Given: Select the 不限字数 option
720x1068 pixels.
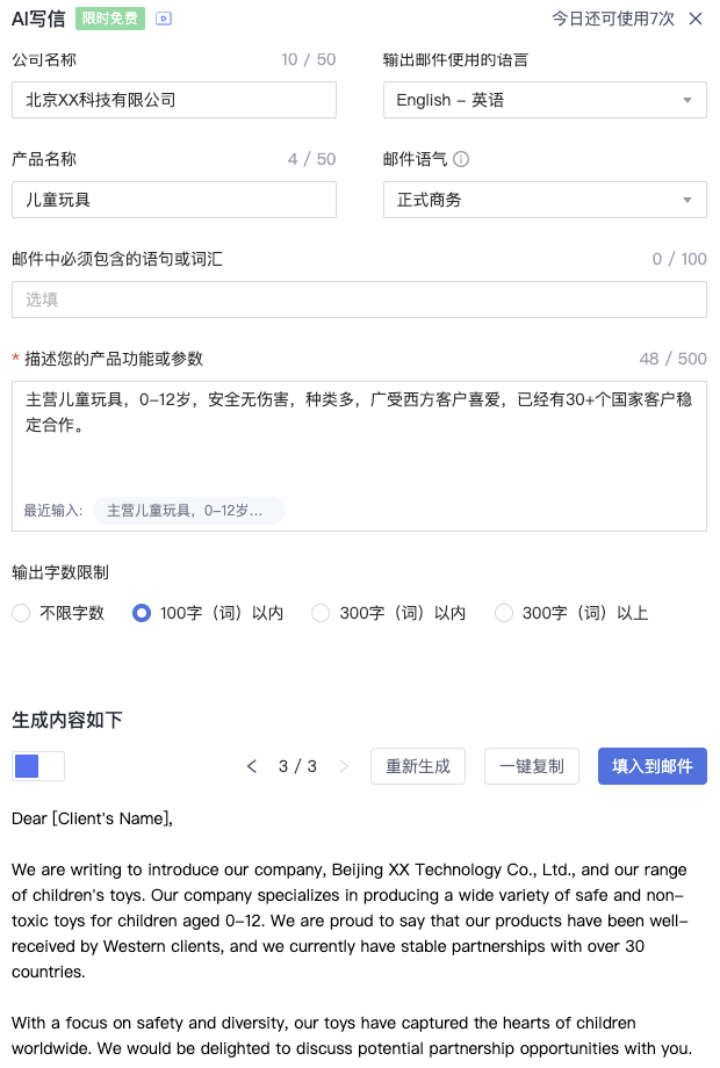Looking at the screenshot, I should coord(21,613).
